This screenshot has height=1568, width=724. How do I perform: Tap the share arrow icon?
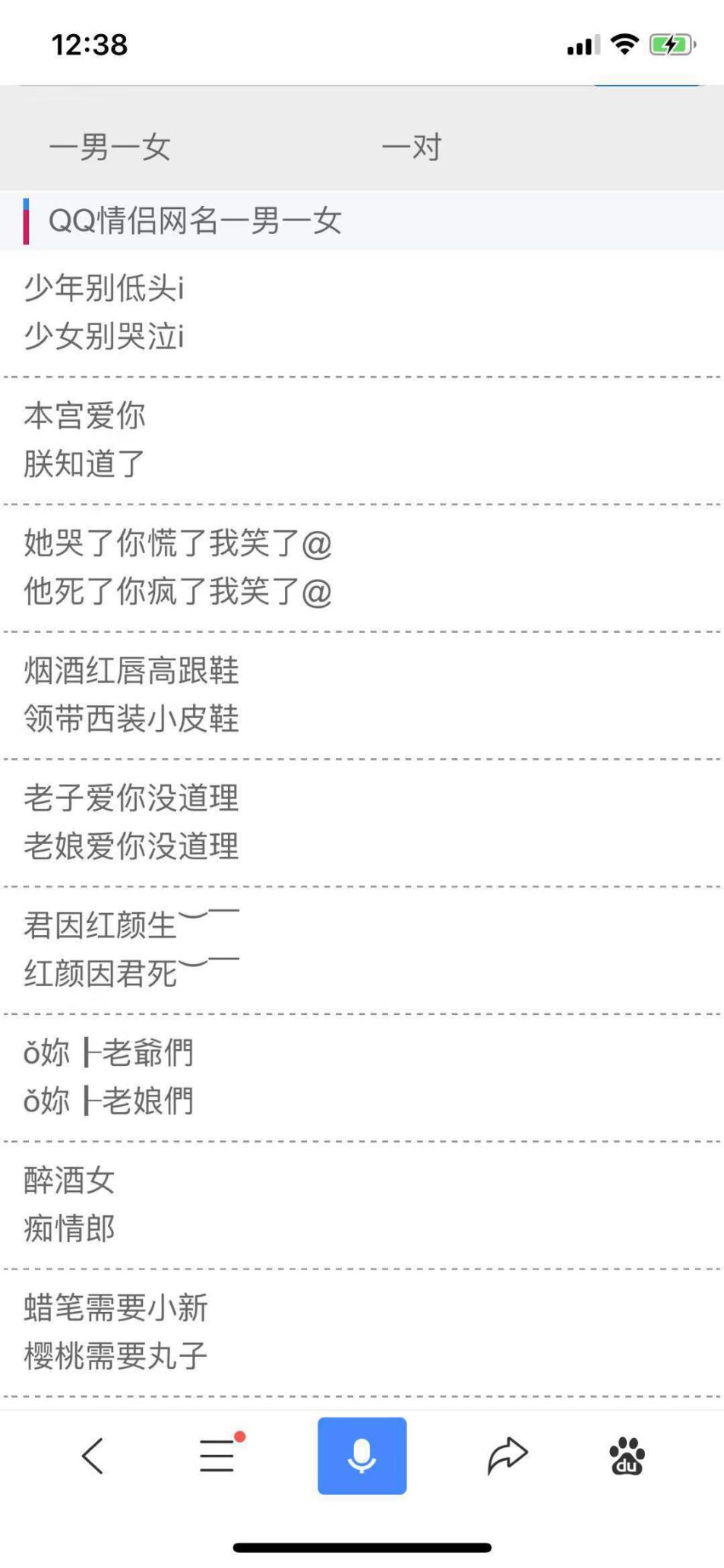point(506,1453)
